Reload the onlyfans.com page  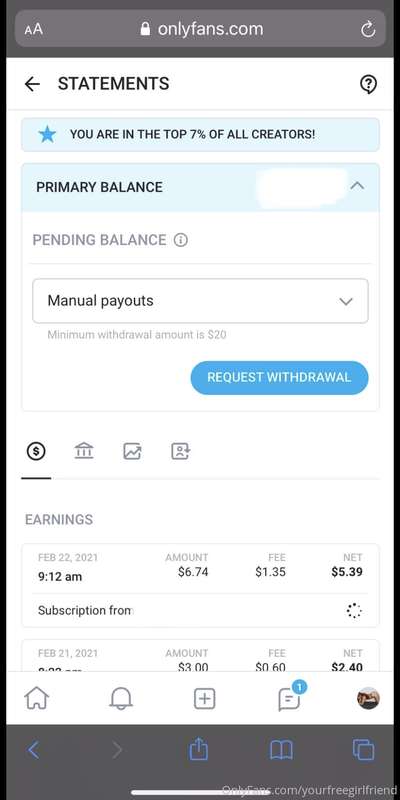click(x=368, y=30)
